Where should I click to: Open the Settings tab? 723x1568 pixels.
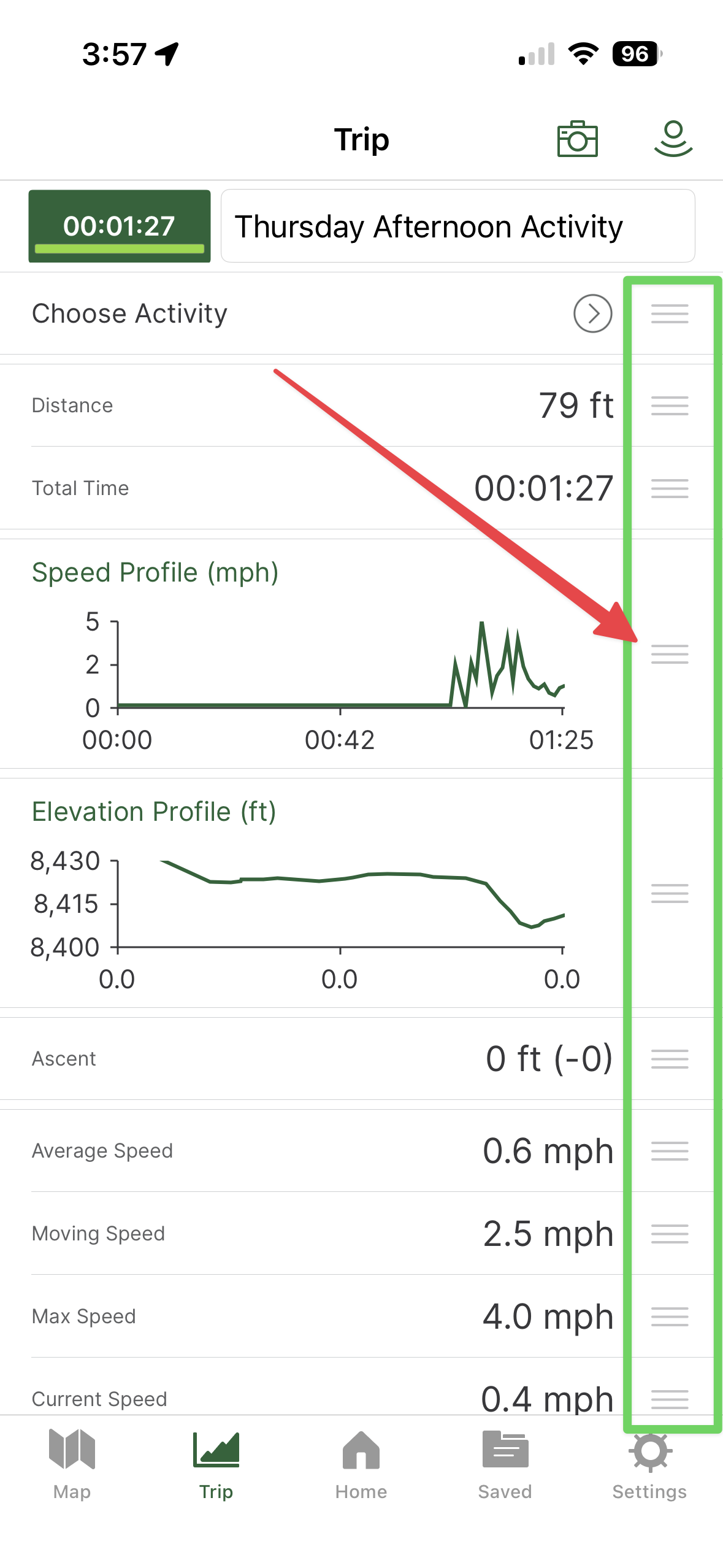[649, 1462]
